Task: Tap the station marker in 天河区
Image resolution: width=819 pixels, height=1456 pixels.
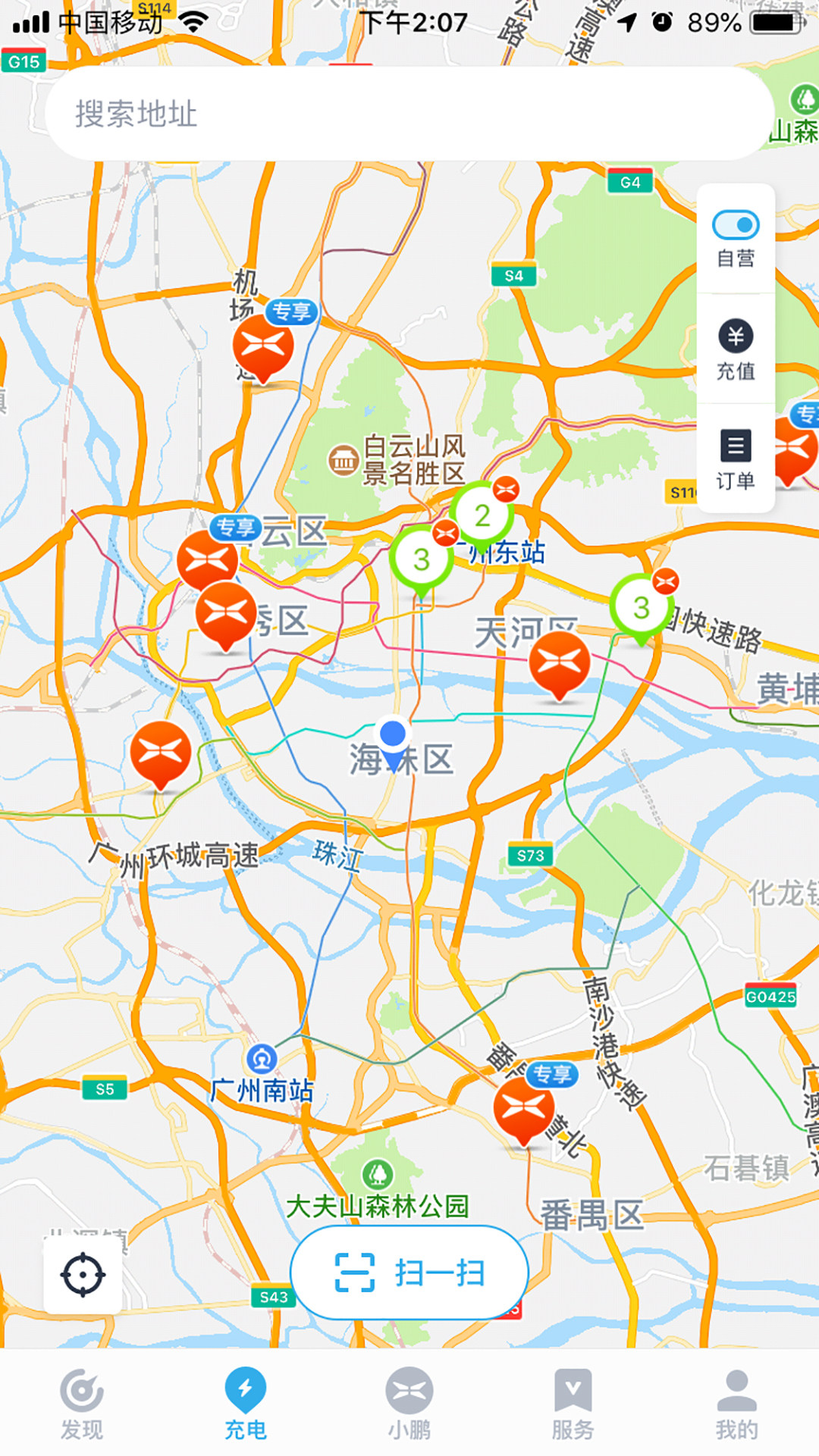Action: point(560,664)
